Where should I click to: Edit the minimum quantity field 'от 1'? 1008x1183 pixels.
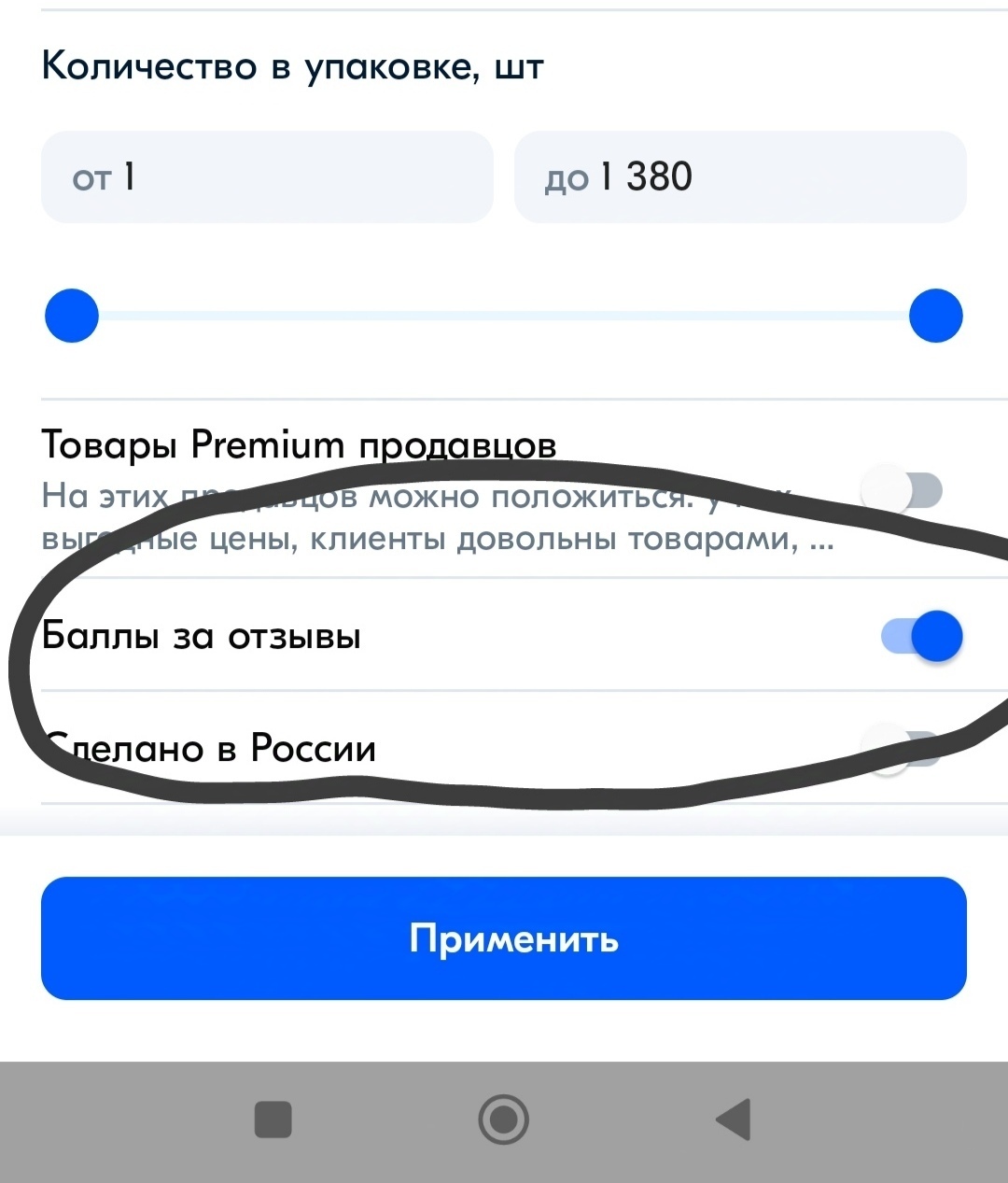click(x=266, y=176)
